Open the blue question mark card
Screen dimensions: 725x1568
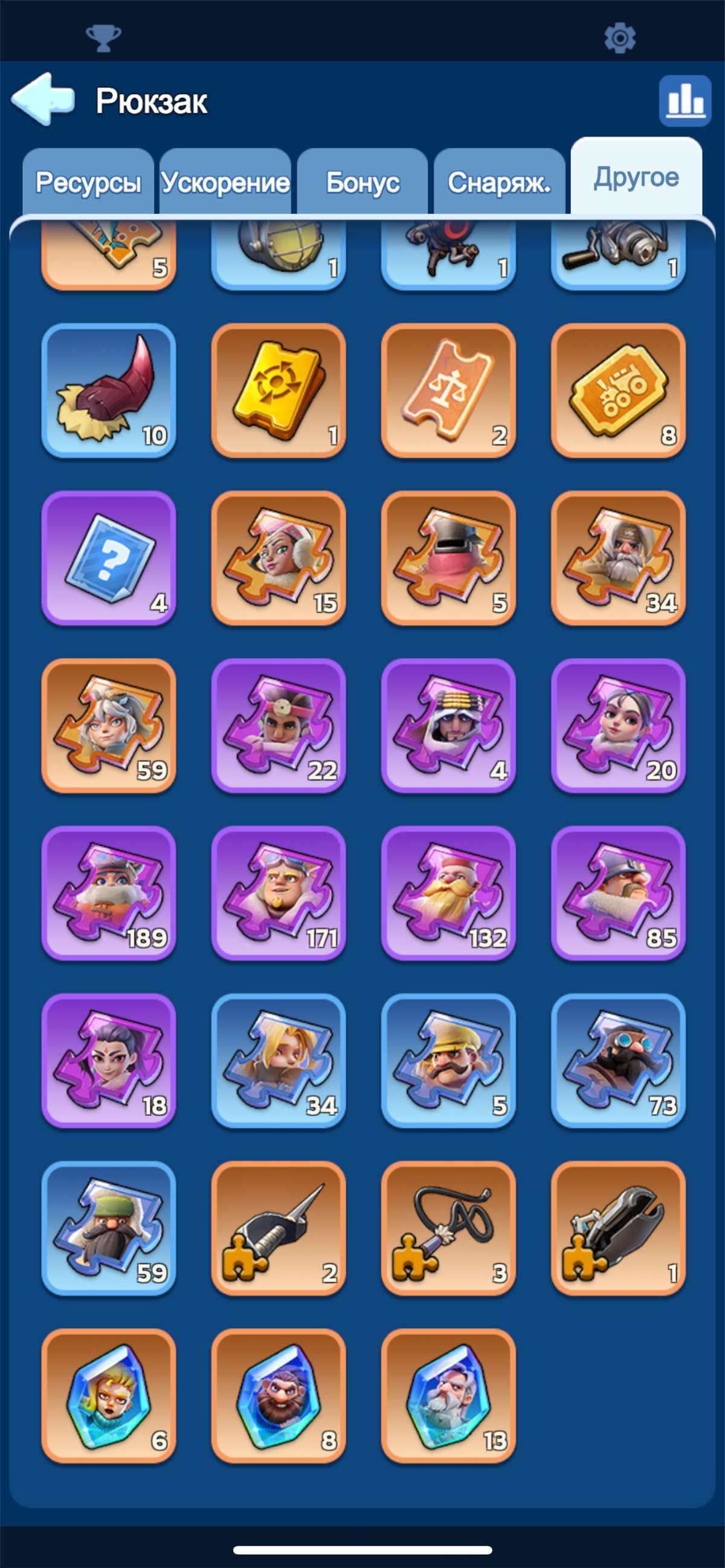pos(108,557)
